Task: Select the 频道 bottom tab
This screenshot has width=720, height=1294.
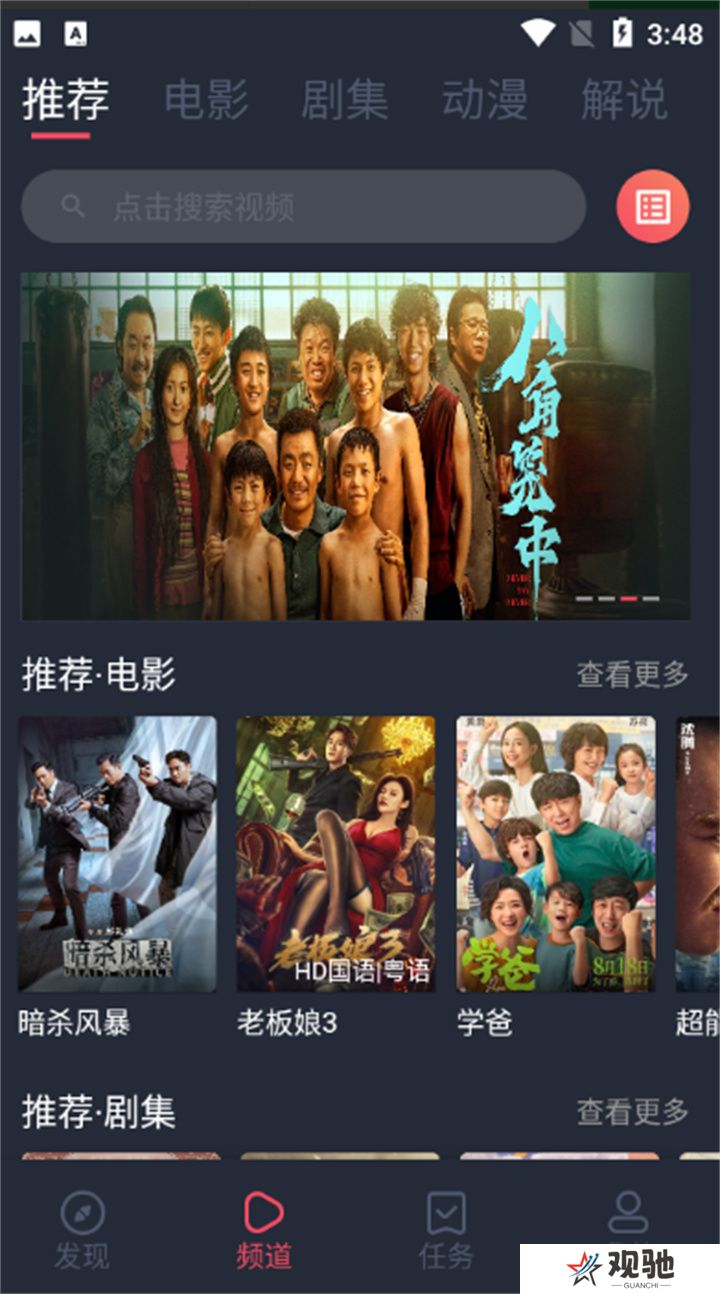Action: click(264, 1230)
